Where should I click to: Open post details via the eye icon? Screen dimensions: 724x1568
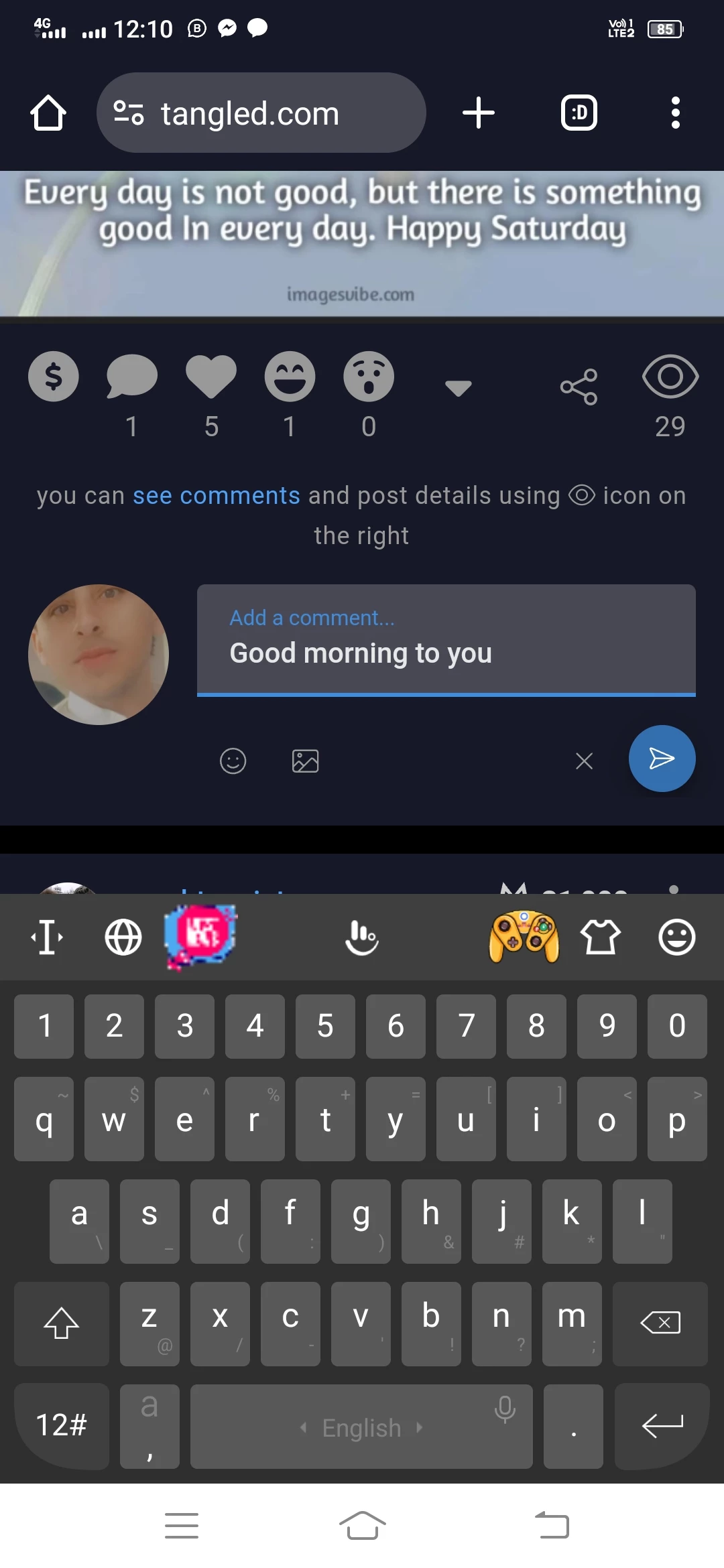point(670,377)
